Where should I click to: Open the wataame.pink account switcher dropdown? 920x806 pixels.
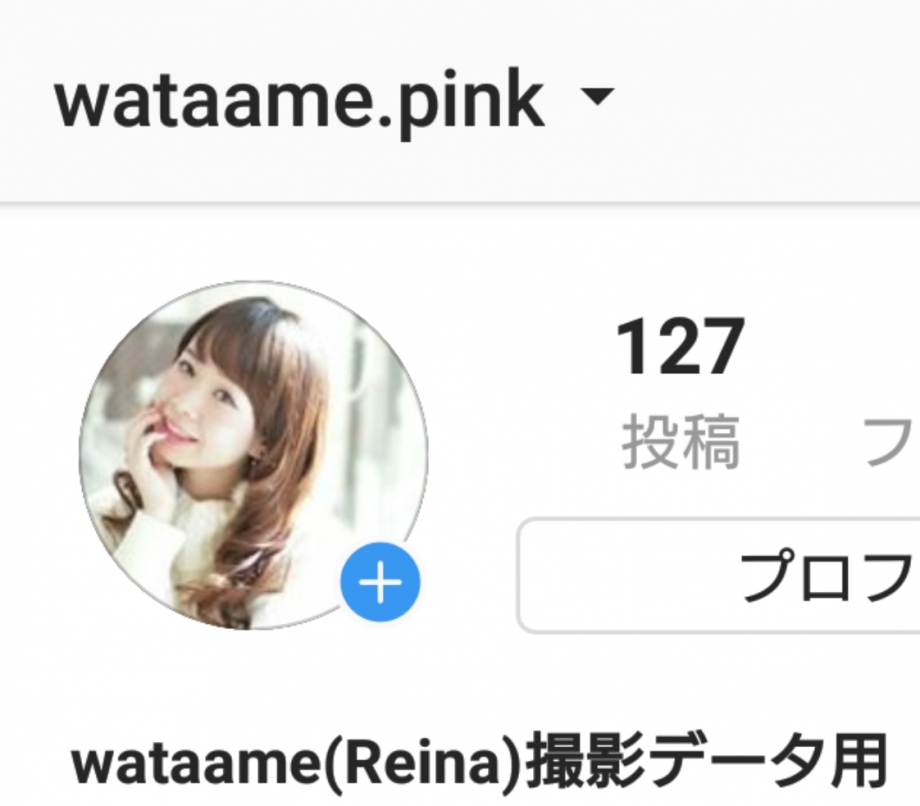click(x=597, y=98)
